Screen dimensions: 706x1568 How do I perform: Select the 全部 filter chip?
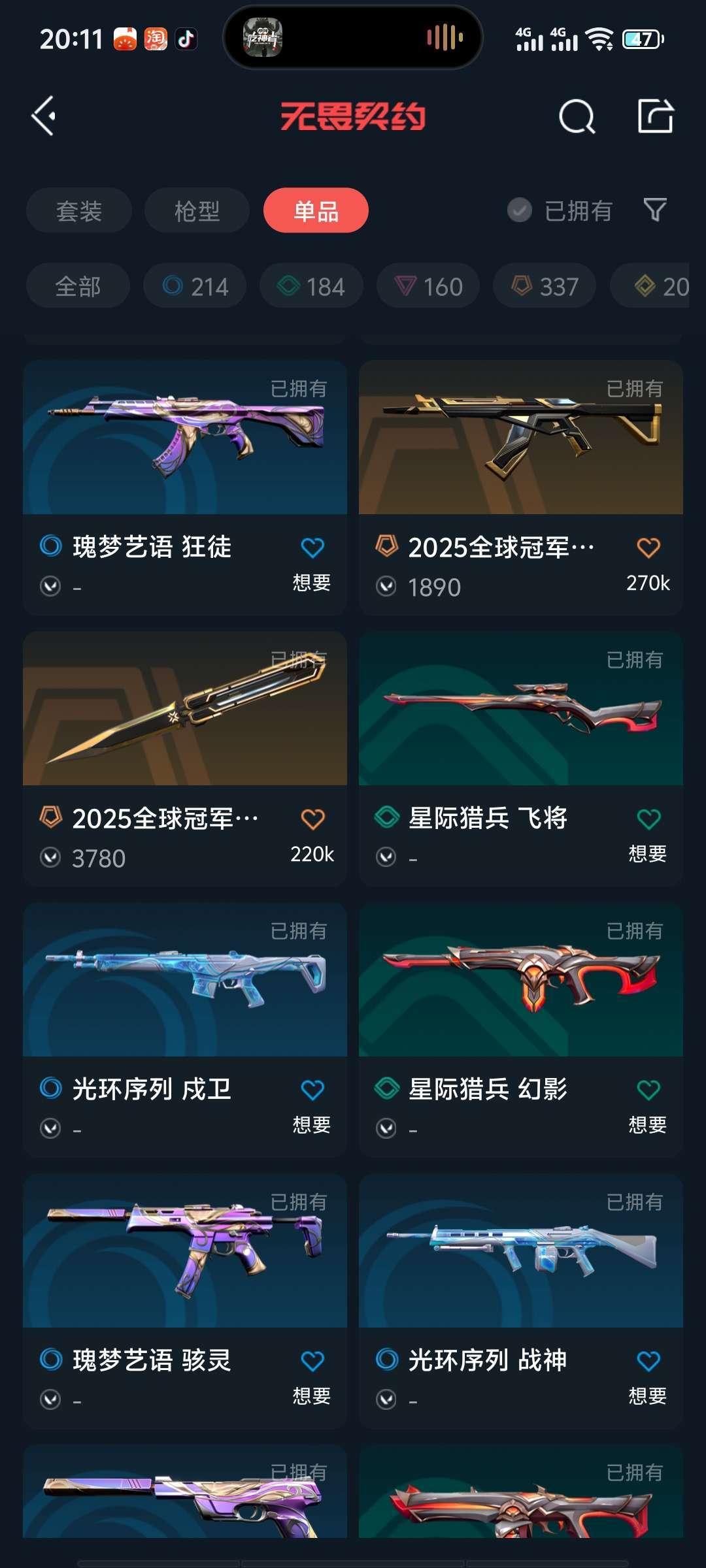tap(77, 286)
